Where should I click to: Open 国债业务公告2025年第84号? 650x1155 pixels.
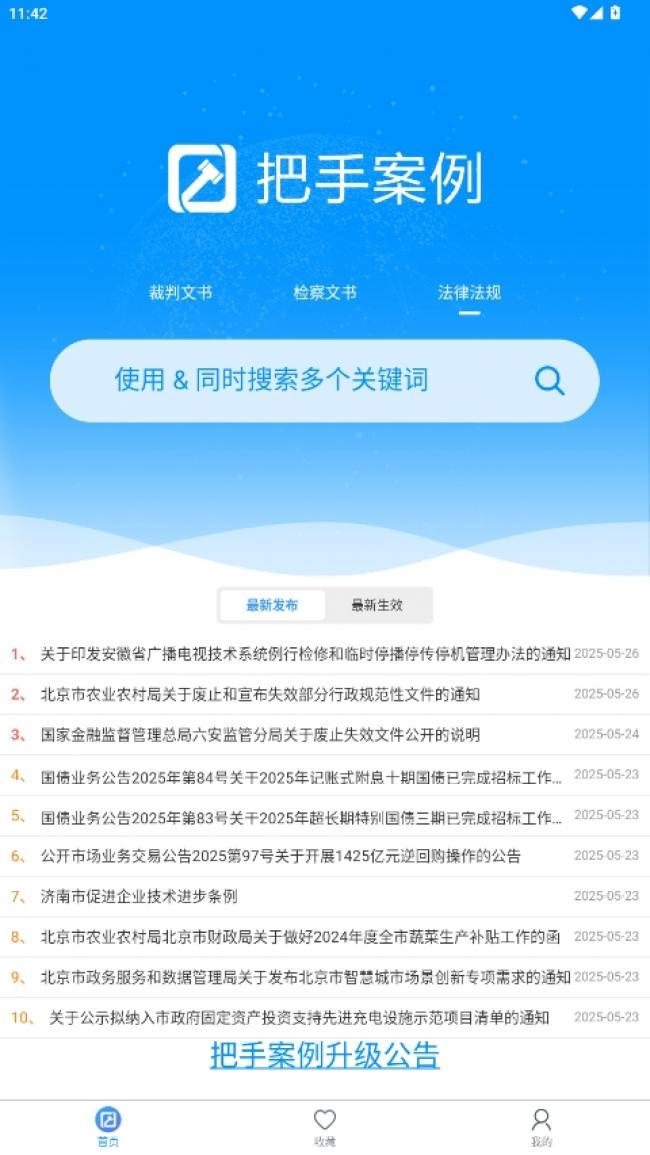[300, 775]
